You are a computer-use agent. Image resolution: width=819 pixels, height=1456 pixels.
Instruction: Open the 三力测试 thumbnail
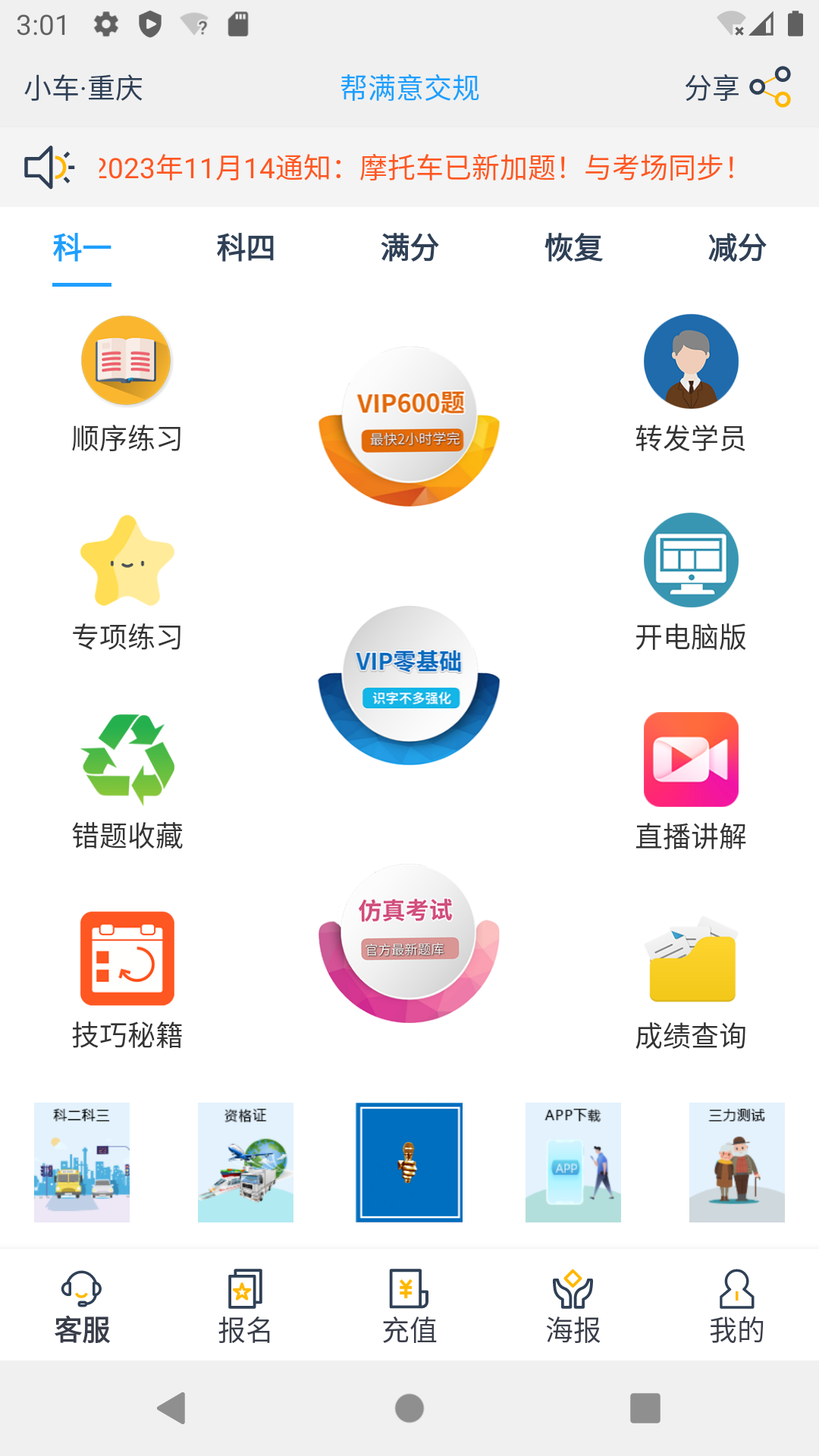[x=736, y=1163]
